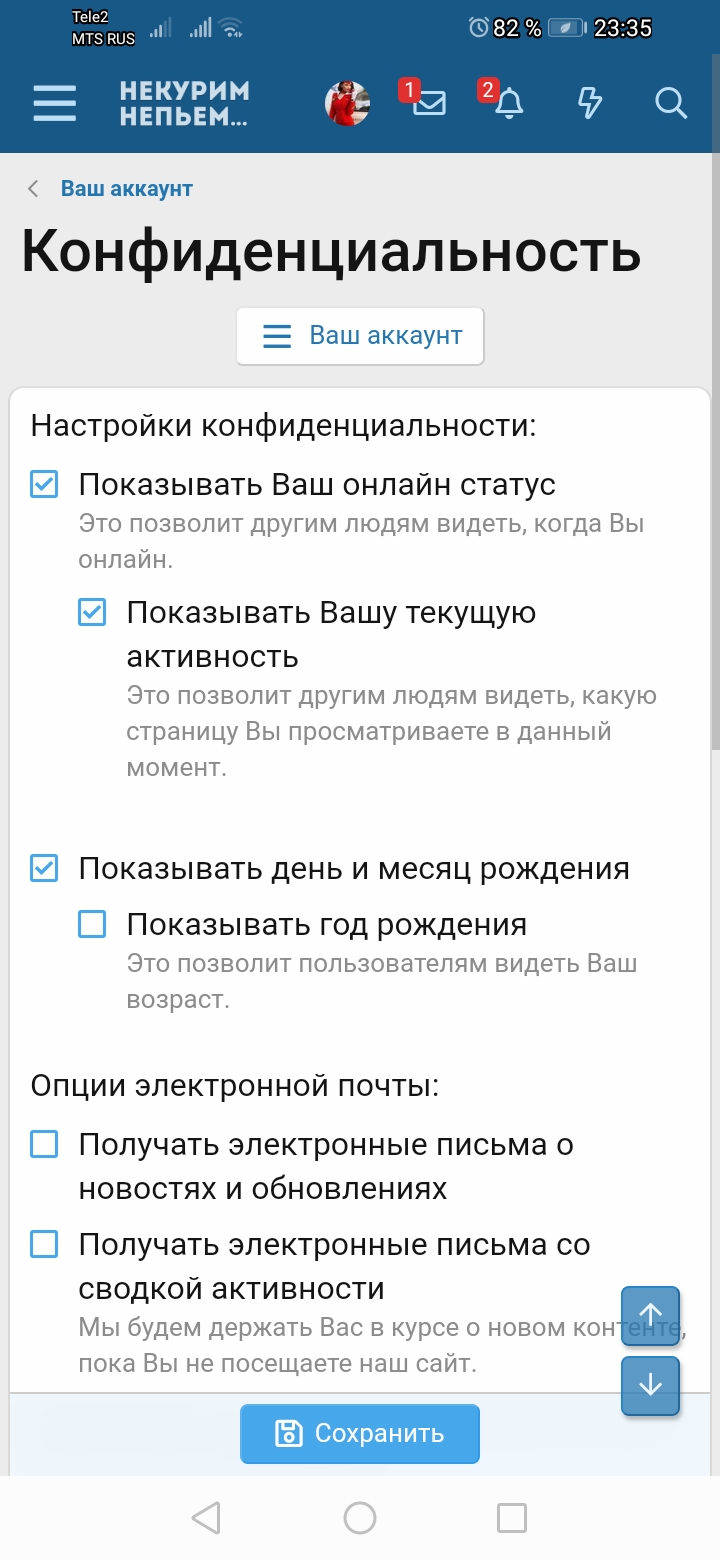View notifications via the bell icon
Viewport: 720px width, 1560px height.
(x=511, y=103)
